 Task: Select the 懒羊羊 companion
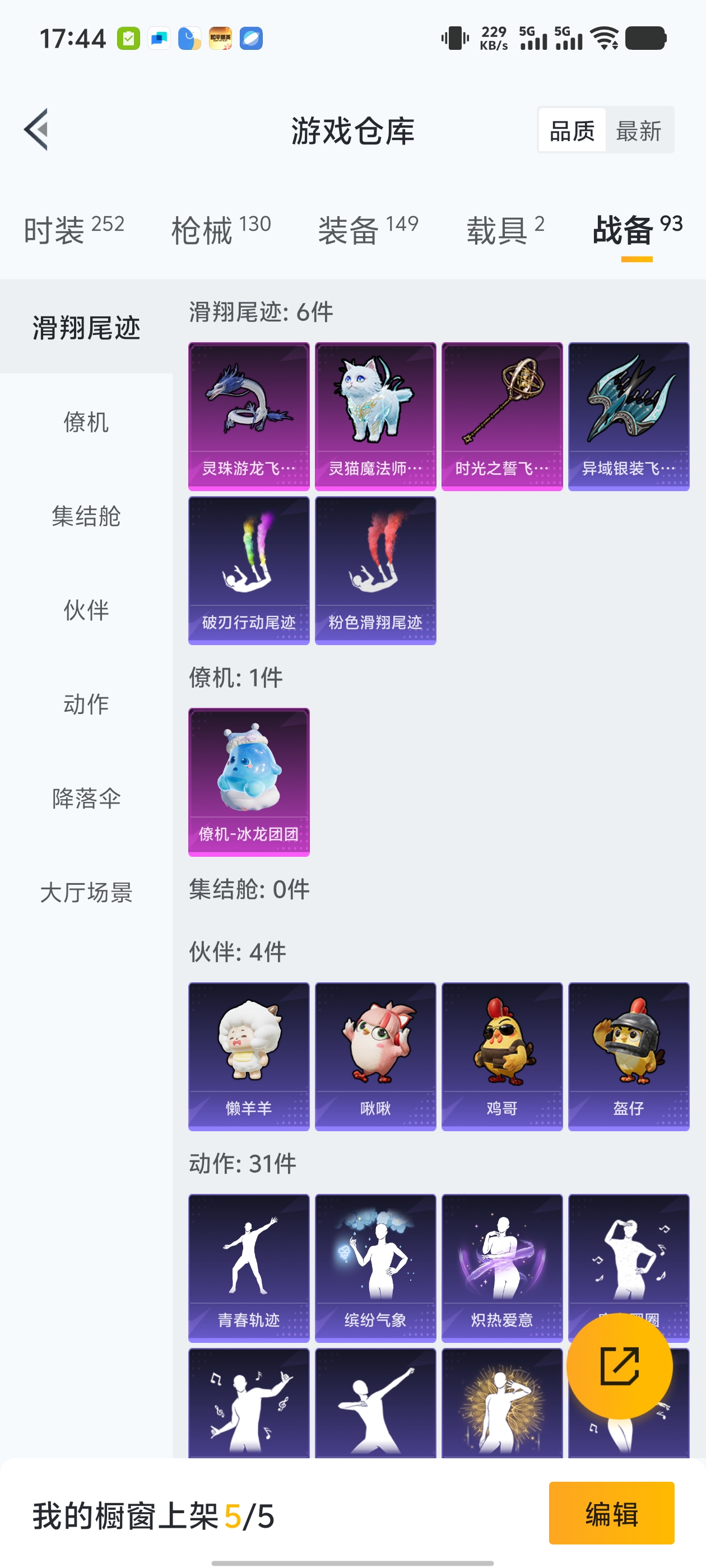pyautogui.click(x=249, y=1055)
